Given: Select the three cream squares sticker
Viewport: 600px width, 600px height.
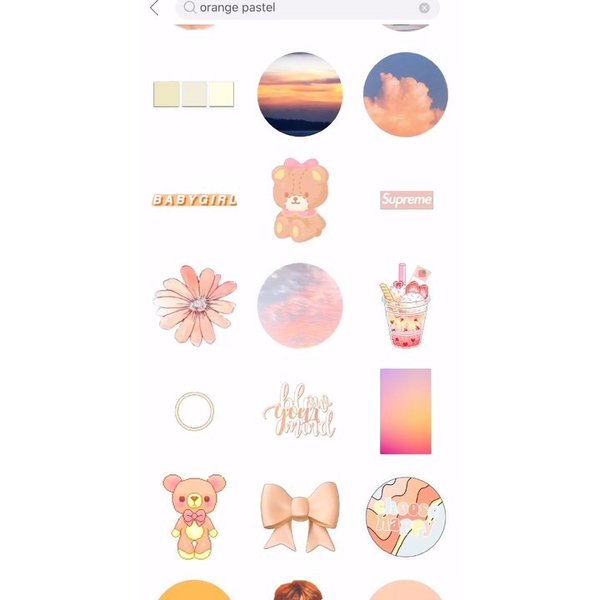Looking at the screenshot, I should point(194,94).
